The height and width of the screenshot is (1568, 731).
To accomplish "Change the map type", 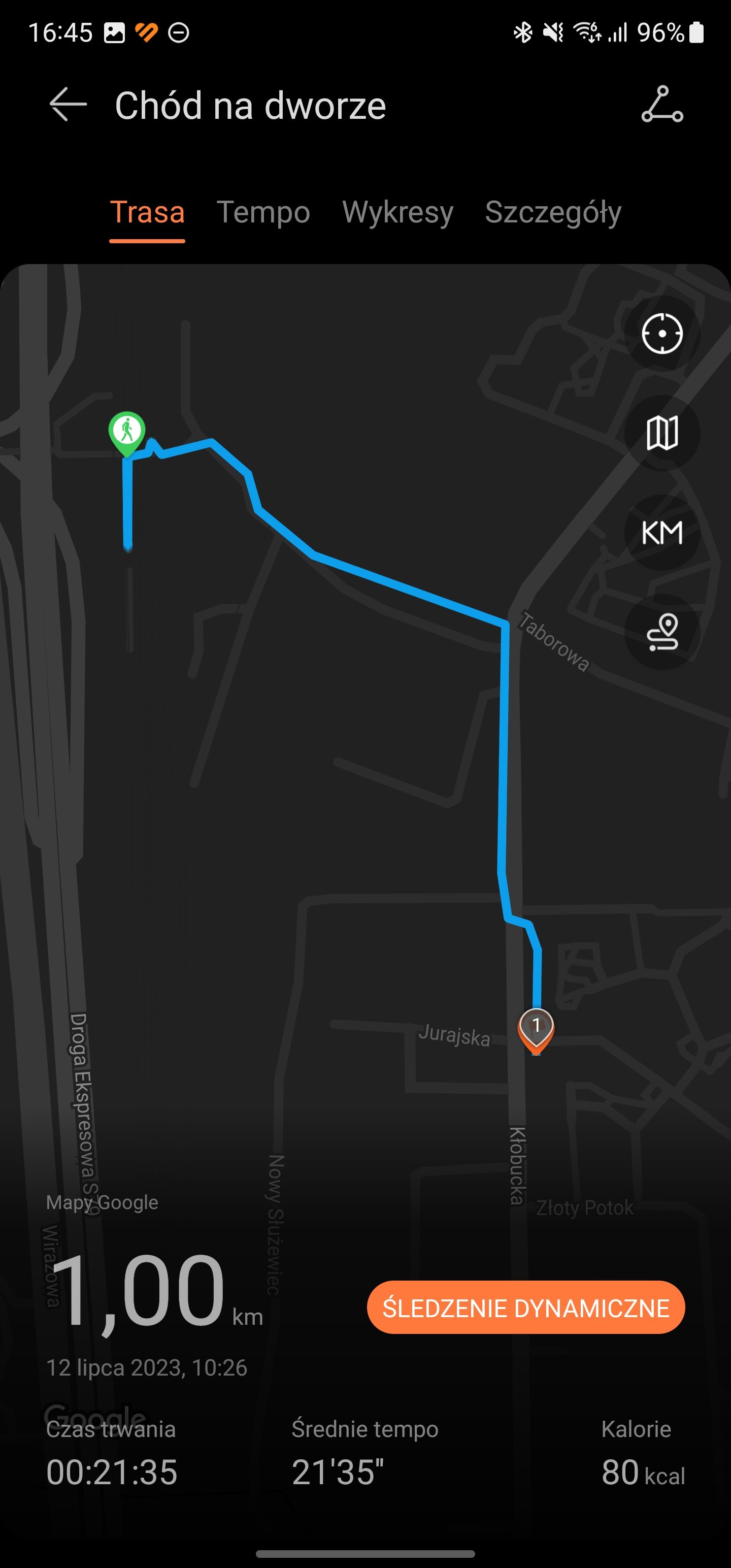I will pyautogui.click(x=662, y=433).
